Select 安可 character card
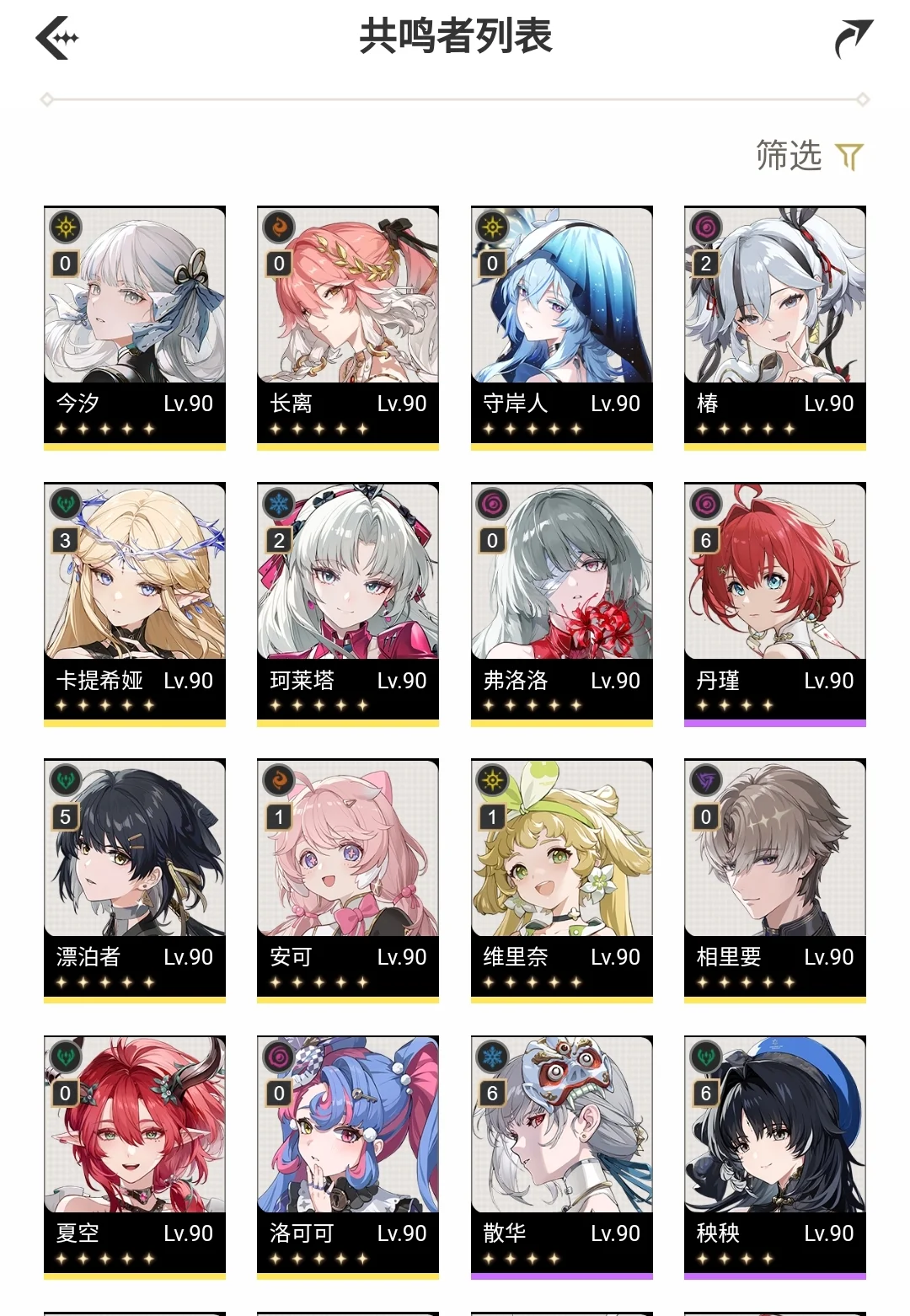This screenshot has height=1316, width=910. (x=348, y=877)
